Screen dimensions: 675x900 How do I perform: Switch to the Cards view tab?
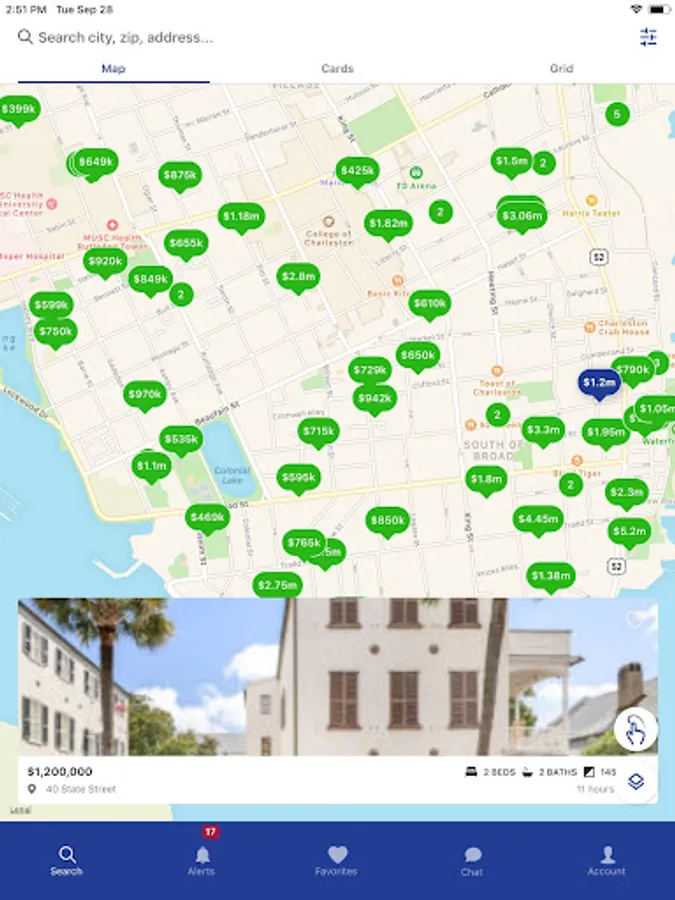pyautogui.click(x=337, y=69)
